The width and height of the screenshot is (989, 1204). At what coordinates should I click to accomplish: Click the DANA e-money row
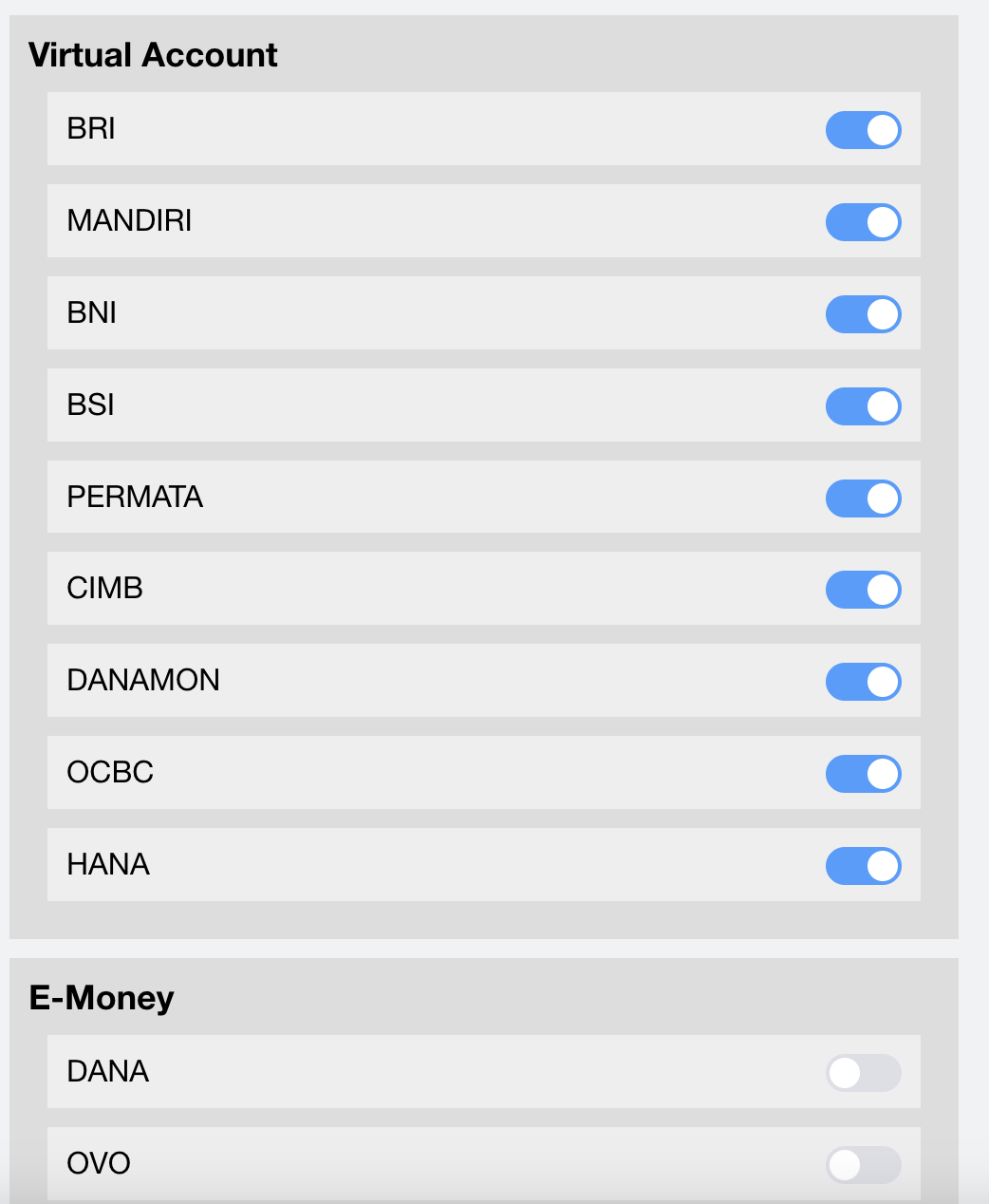tap(380, 1071)
